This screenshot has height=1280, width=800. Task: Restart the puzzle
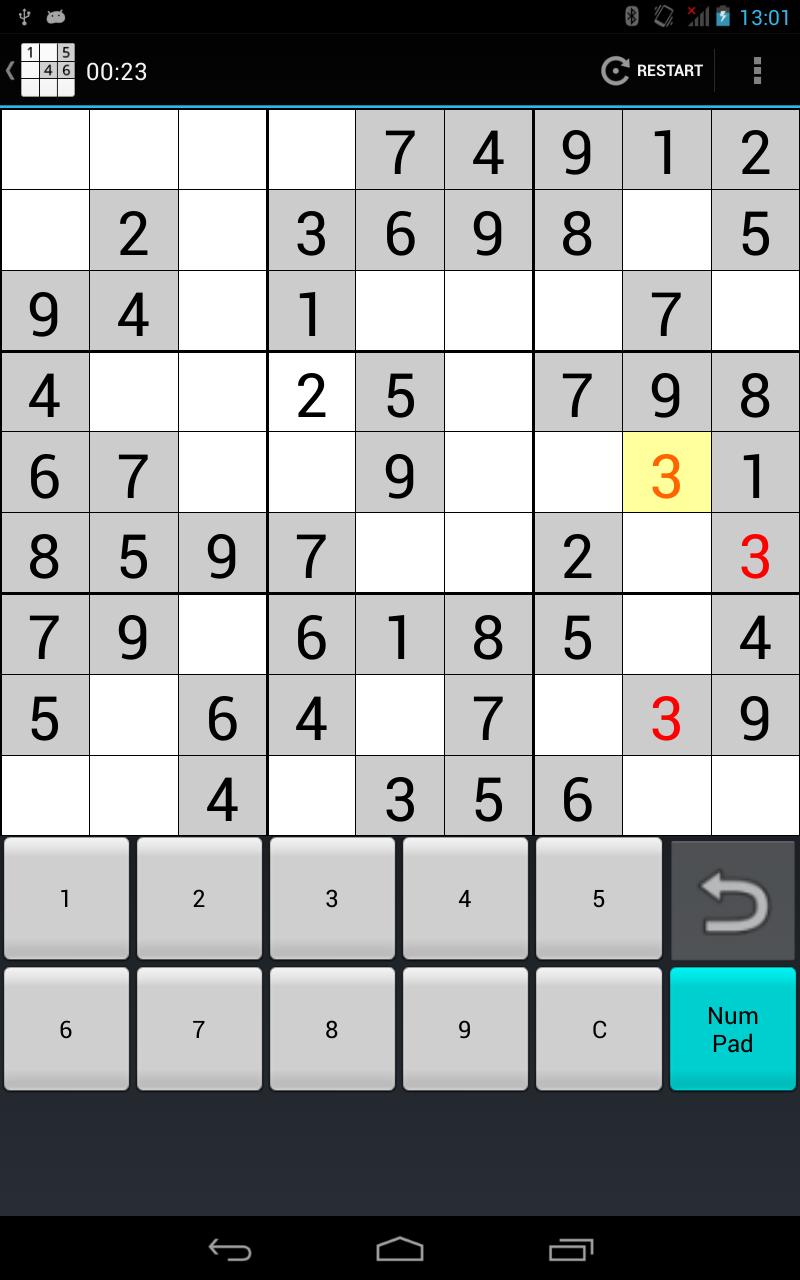(652, 70)
